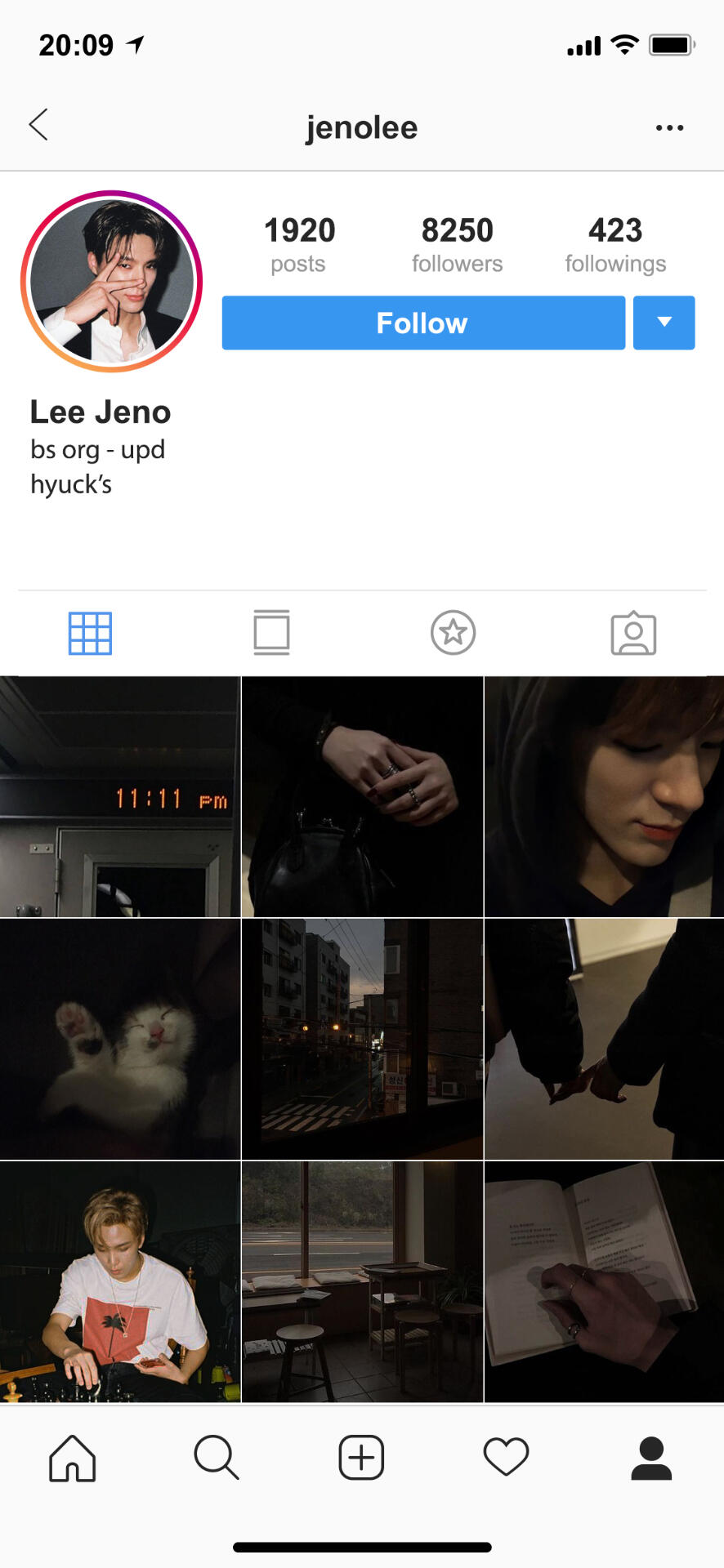The height and width of the screenshot is (1568, 724).
Task: Open the starred posts tab
Action: click(453, 633)
